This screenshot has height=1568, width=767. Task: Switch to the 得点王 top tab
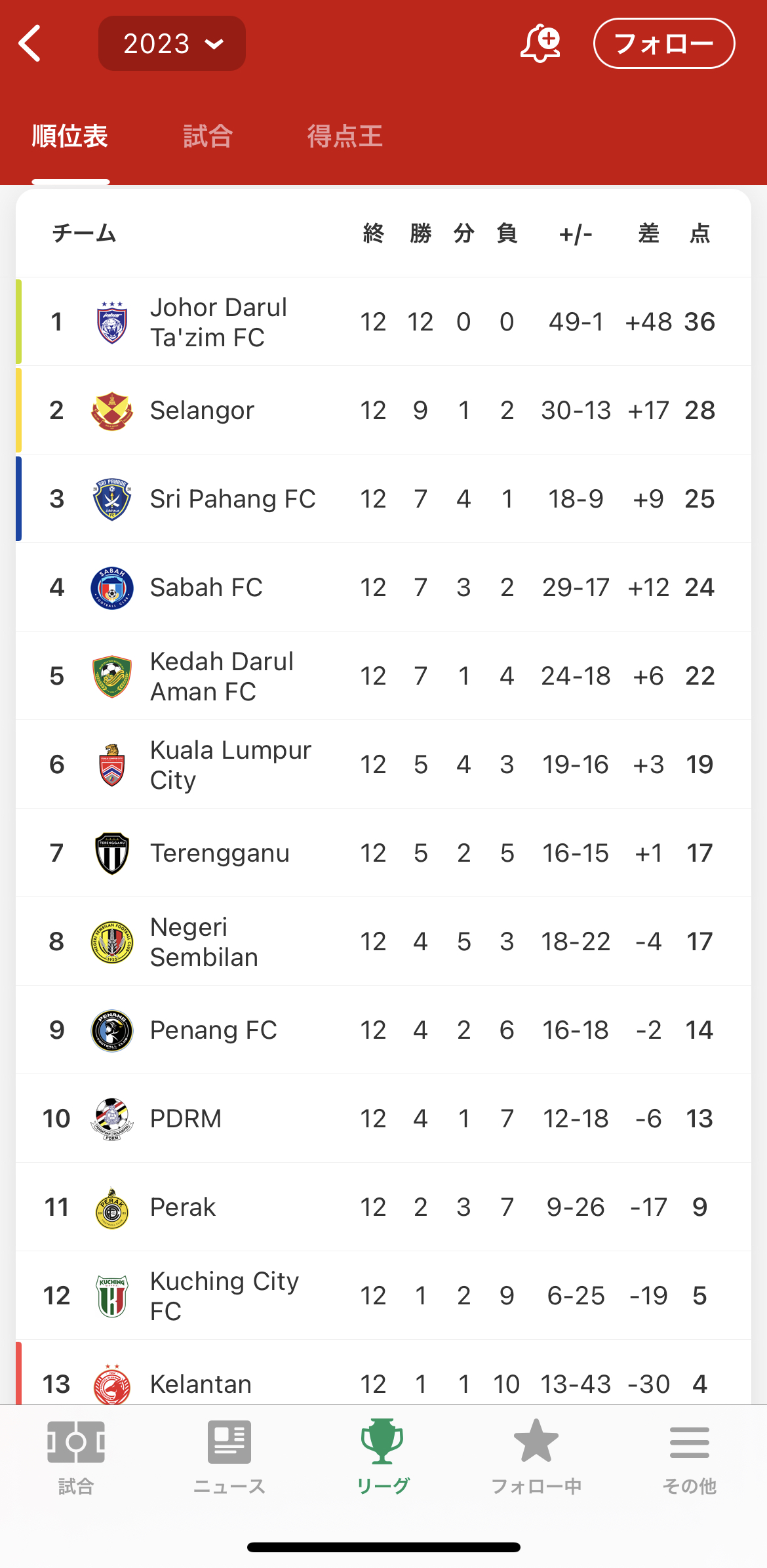point(345,136)
